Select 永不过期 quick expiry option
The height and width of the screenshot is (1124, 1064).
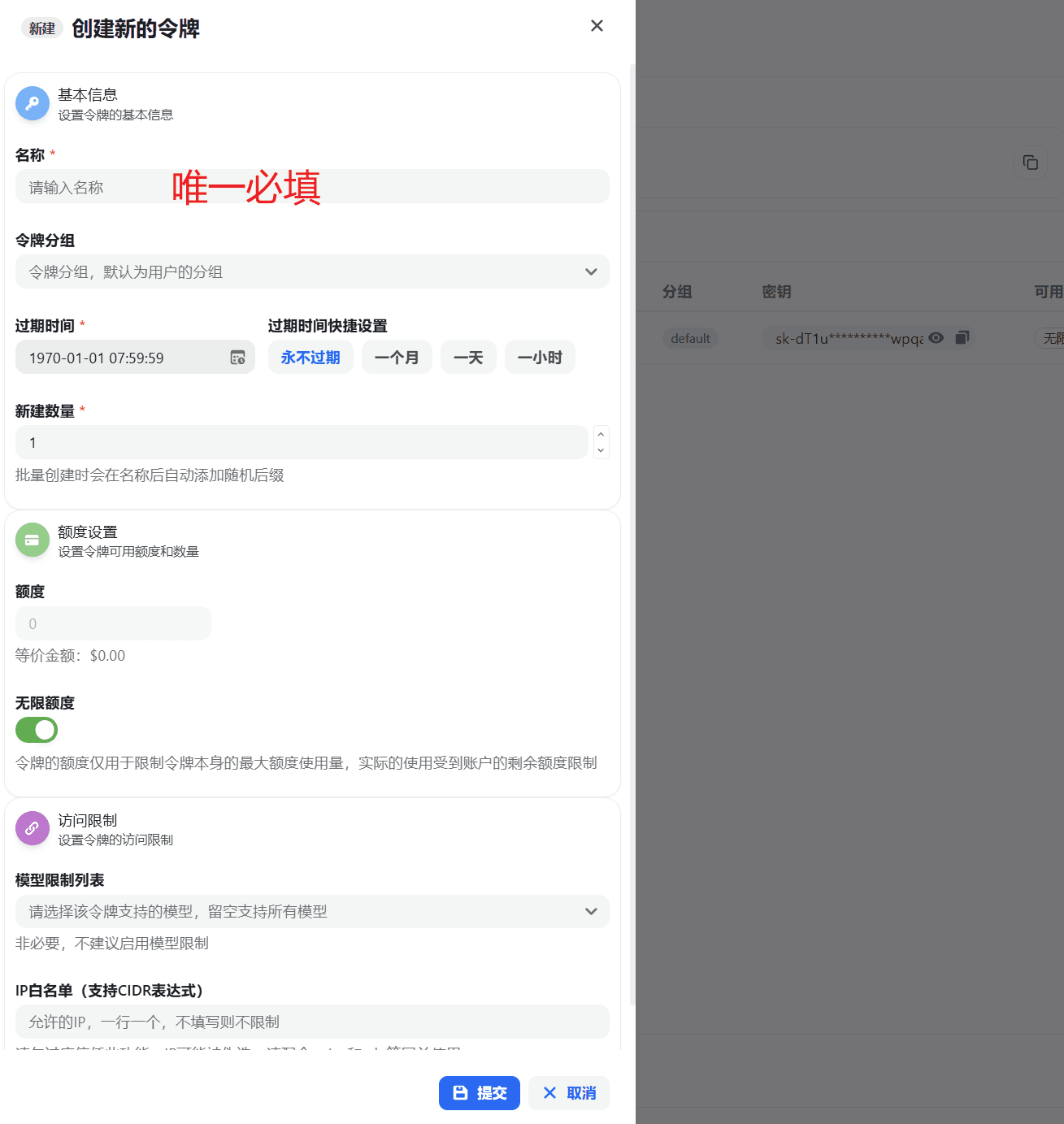[311, 358]
